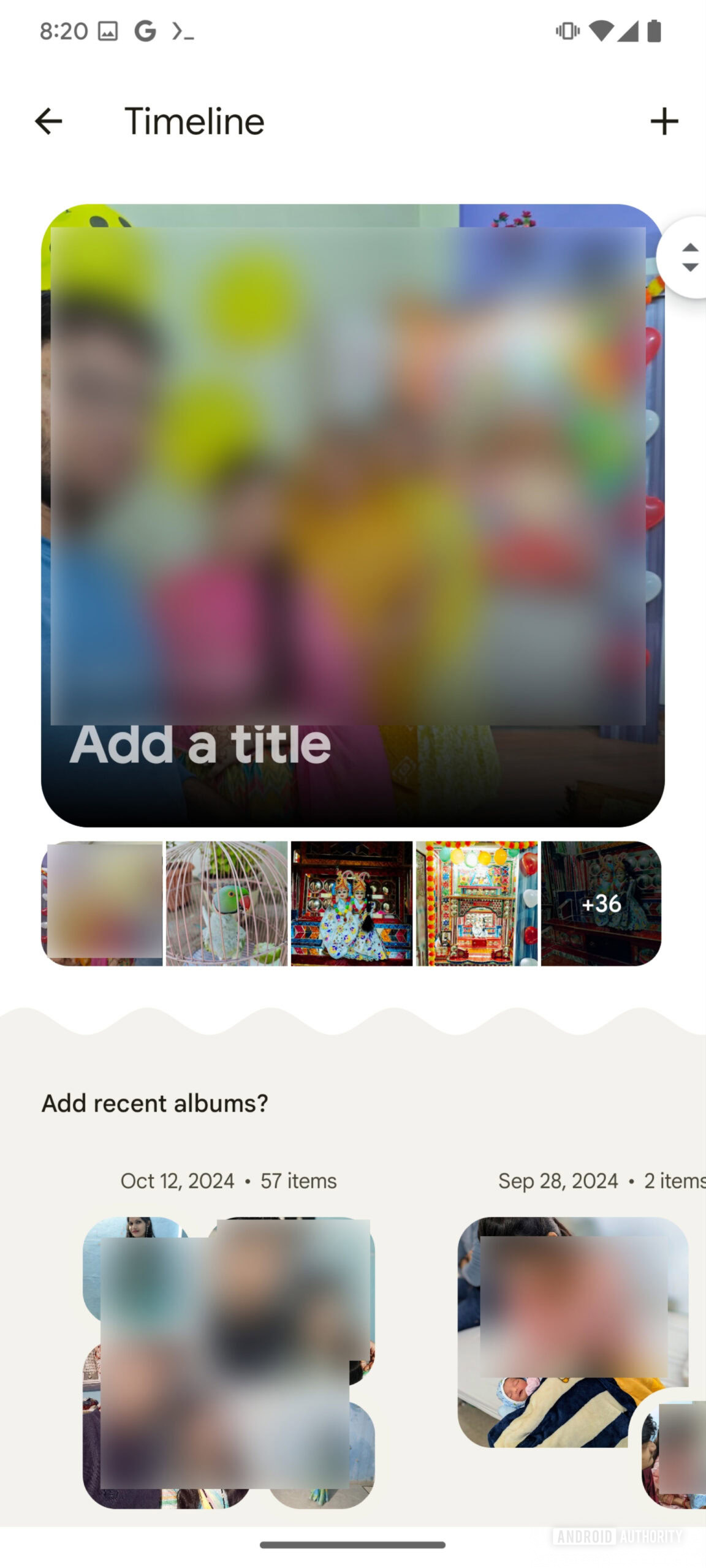View the +36 more photos tile
Viewport: 706px width, 1568px height.
(601, 903)
